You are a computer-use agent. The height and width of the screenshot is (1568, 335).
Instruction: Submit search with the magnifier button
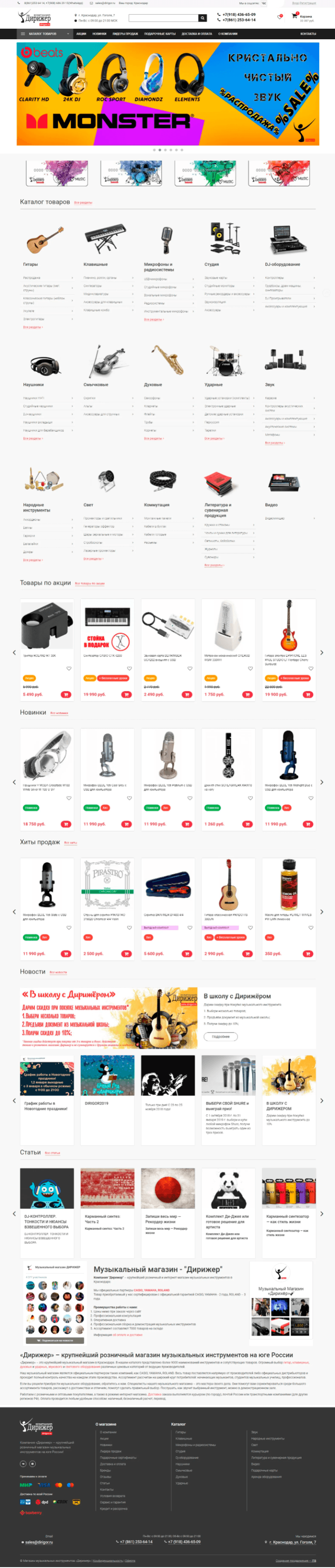pos(202,18)
